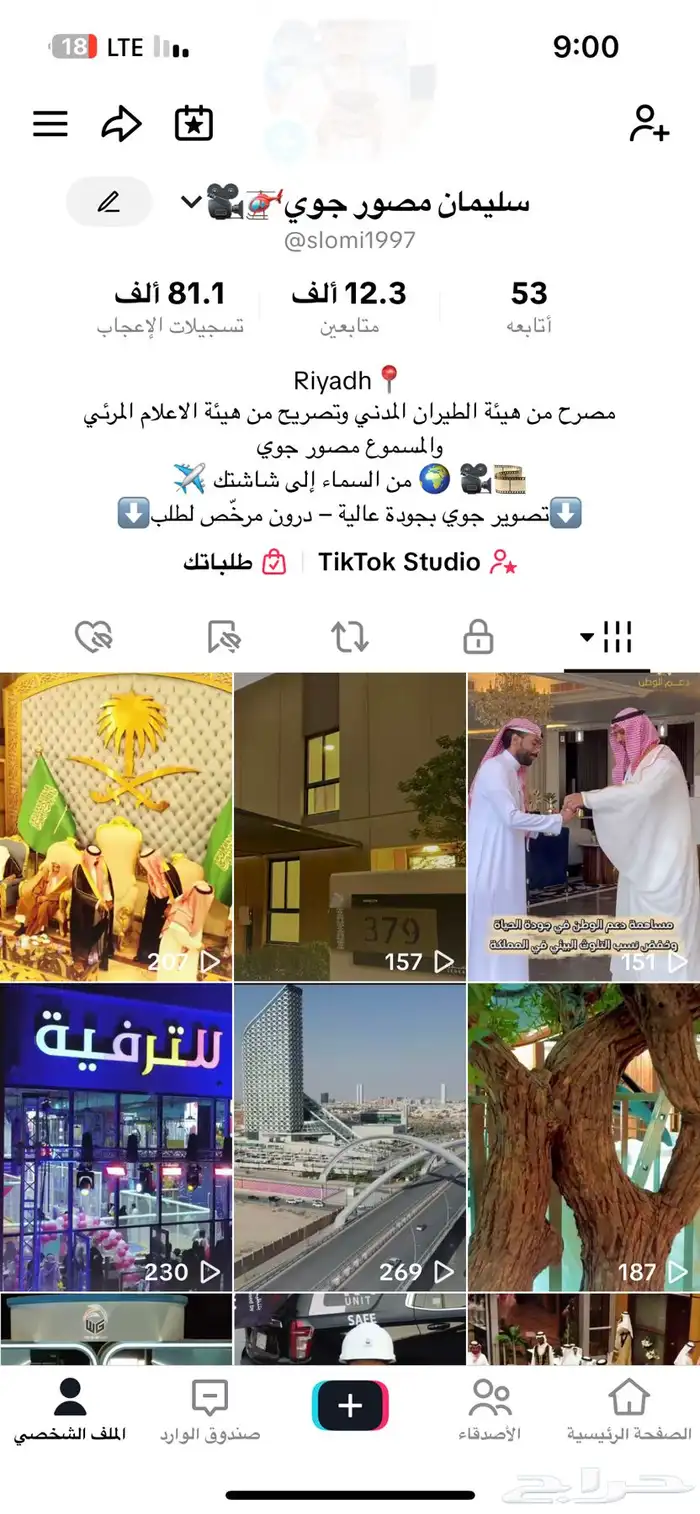This screenshot has width=700, height=1514.
Task: Open the hidden favorites bookmark tab
Action: (x=222, y=636)
